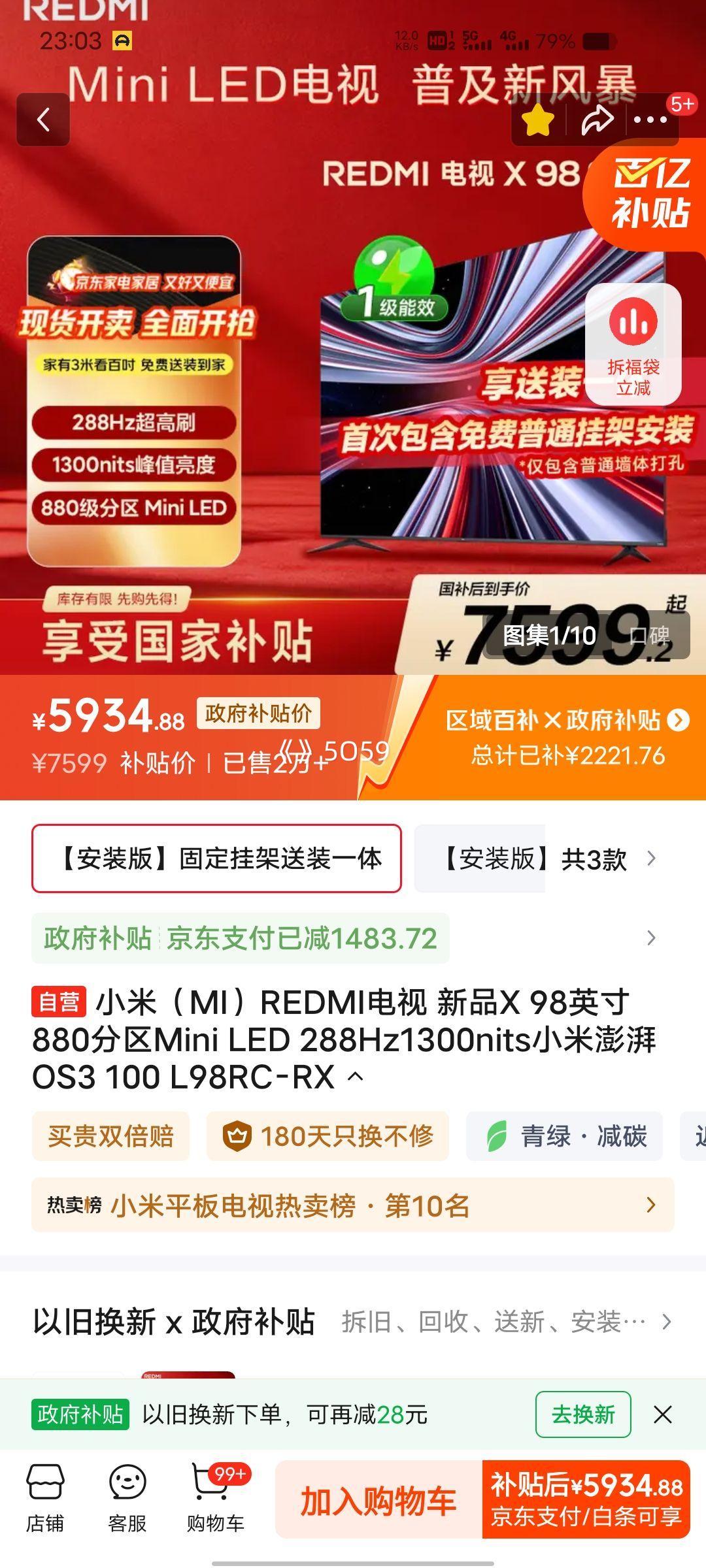The width and height of the screenshot is (706, 1568).
Task: Tap the 去换新 trade-in button
Action: pyautogui.click(x=582, y=1414)
